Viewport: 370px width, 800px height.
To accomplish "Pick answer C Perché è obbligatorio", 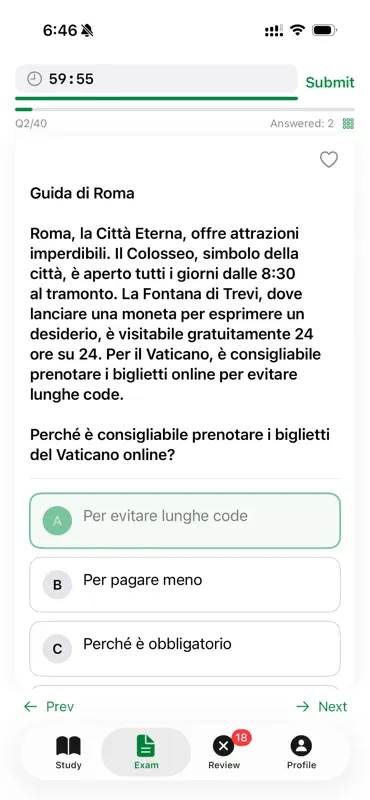I will 185,648.
